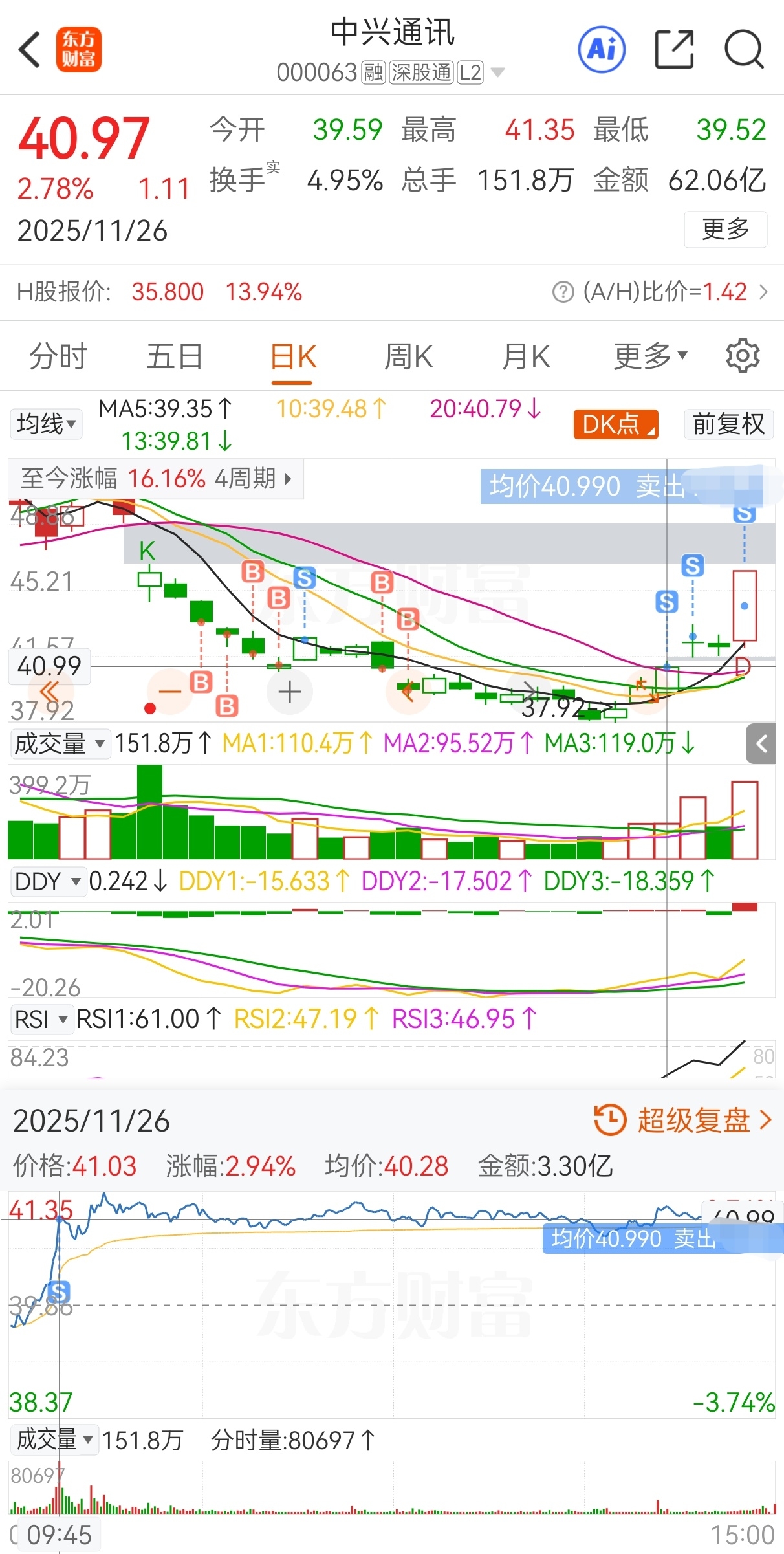Open stock search magnifier
Viewport: 784px width, 1554px height.
(x=744, y=49)
